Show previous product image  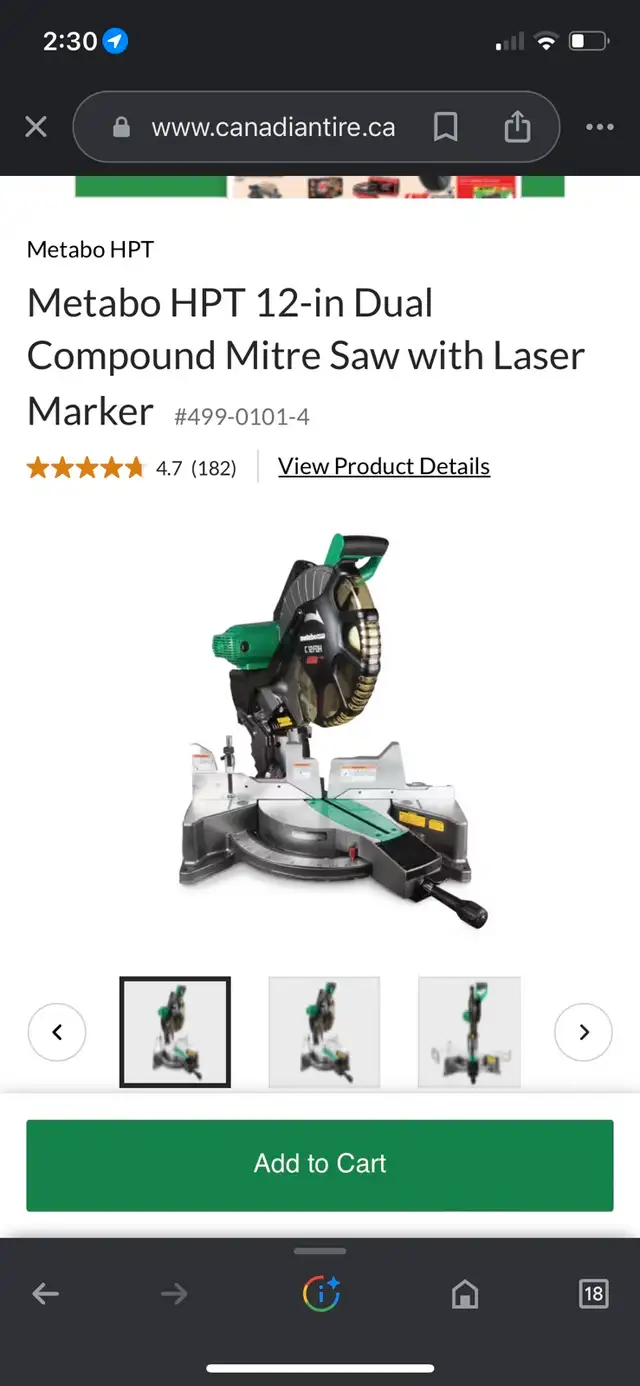click(x=57, y=1032)
